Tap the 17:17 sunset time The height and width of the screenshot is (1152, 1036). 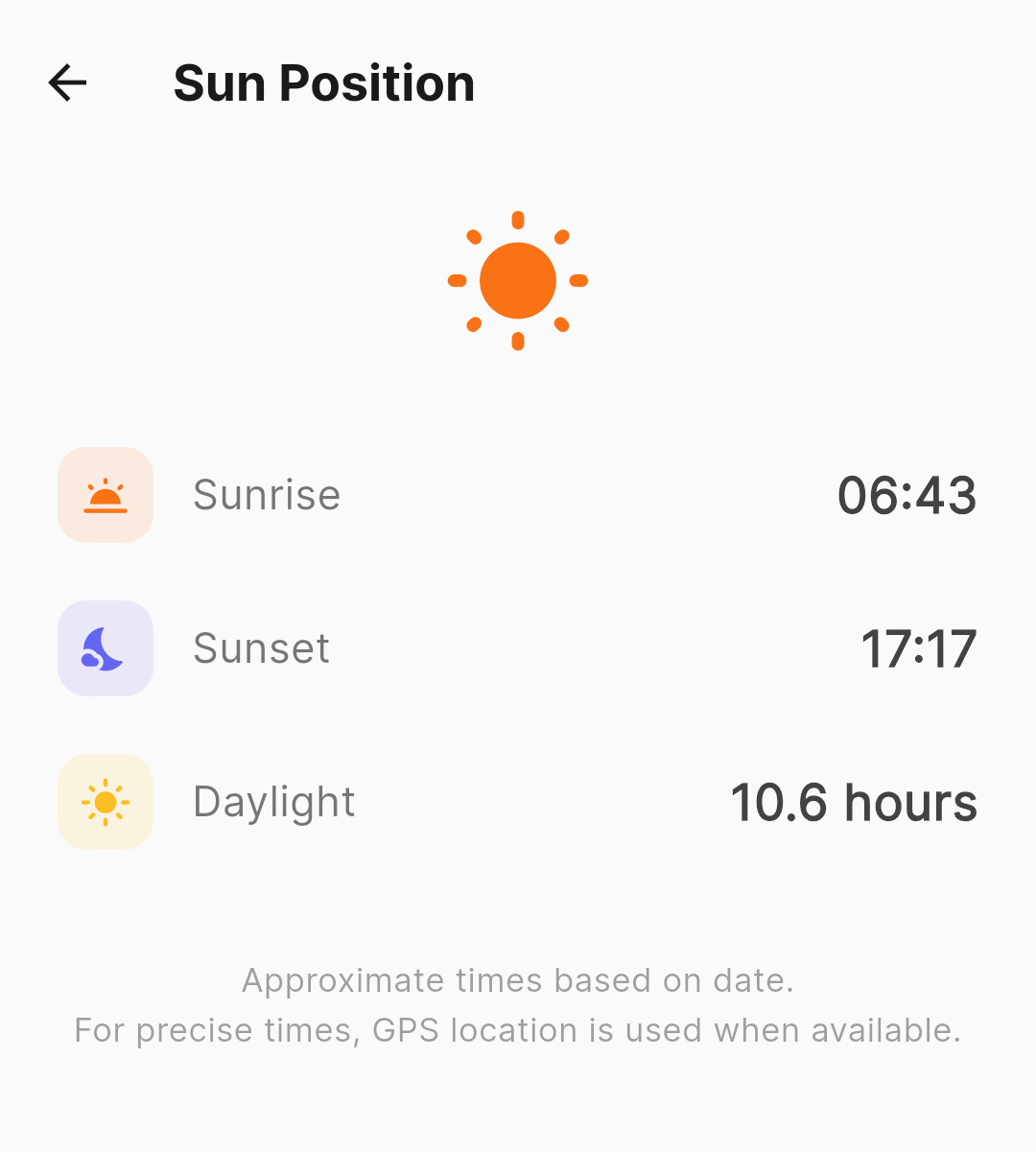(x=917, y=648)
